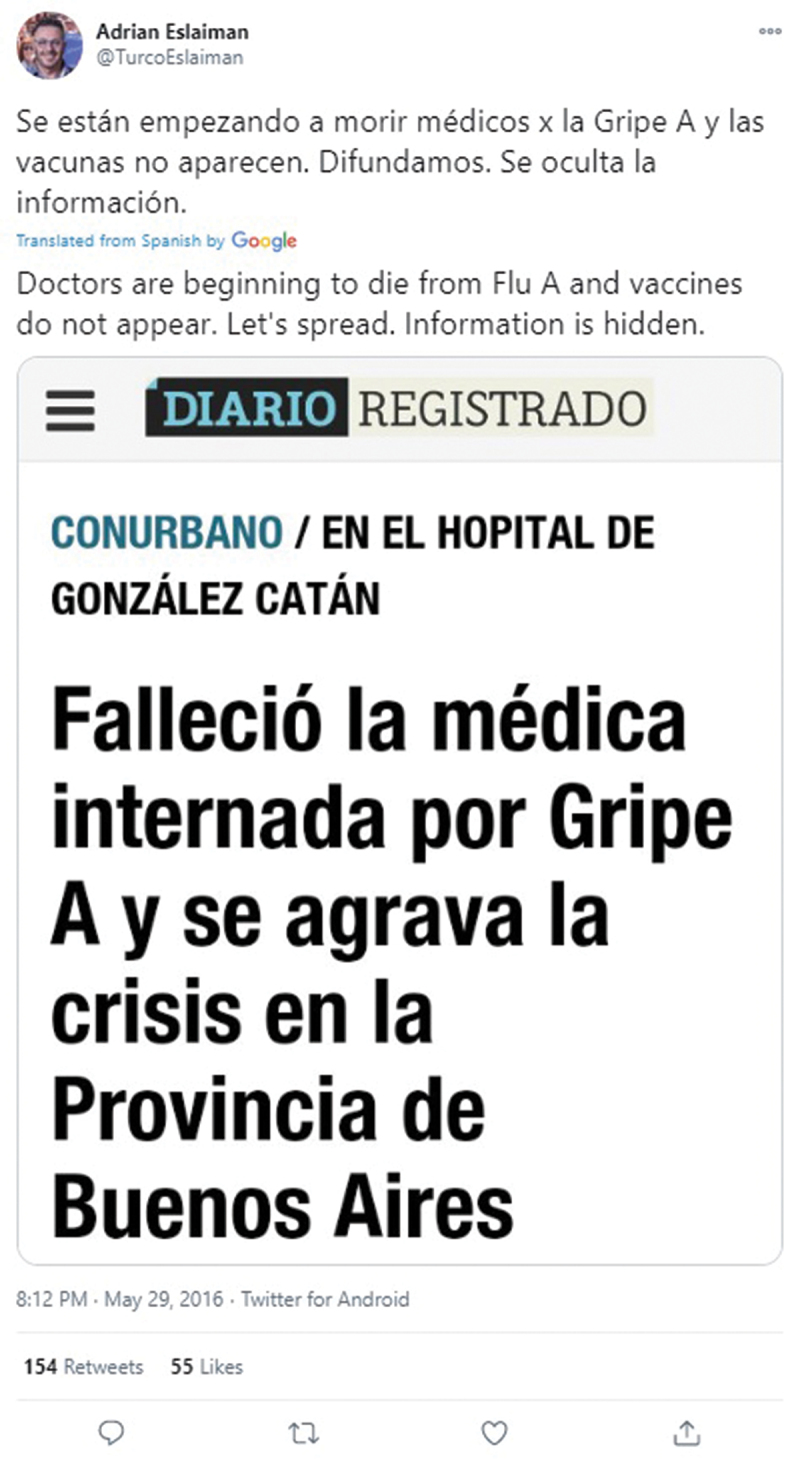The width and height of the screenshot is (800, 1465).
Task: Open Adrian Eslaiman's profile picture
Action: (x=49, y=45)
